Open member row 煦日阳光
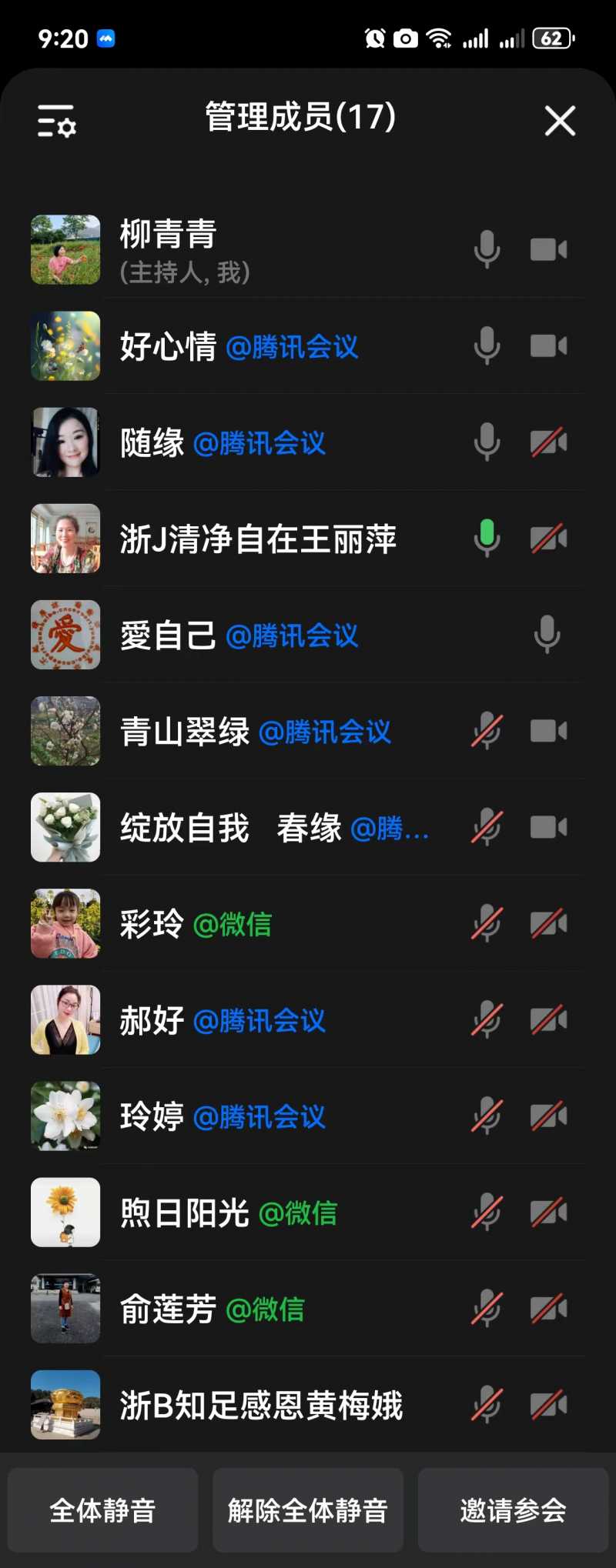This screenshot has width=616, height=1568. point(231,1213)
